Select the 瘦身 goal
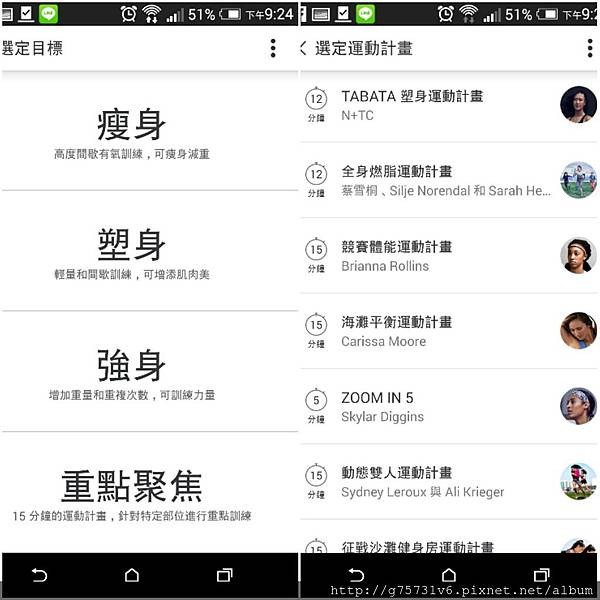The height and width of the screenshot is (600, 600). (x=132, y=131)
